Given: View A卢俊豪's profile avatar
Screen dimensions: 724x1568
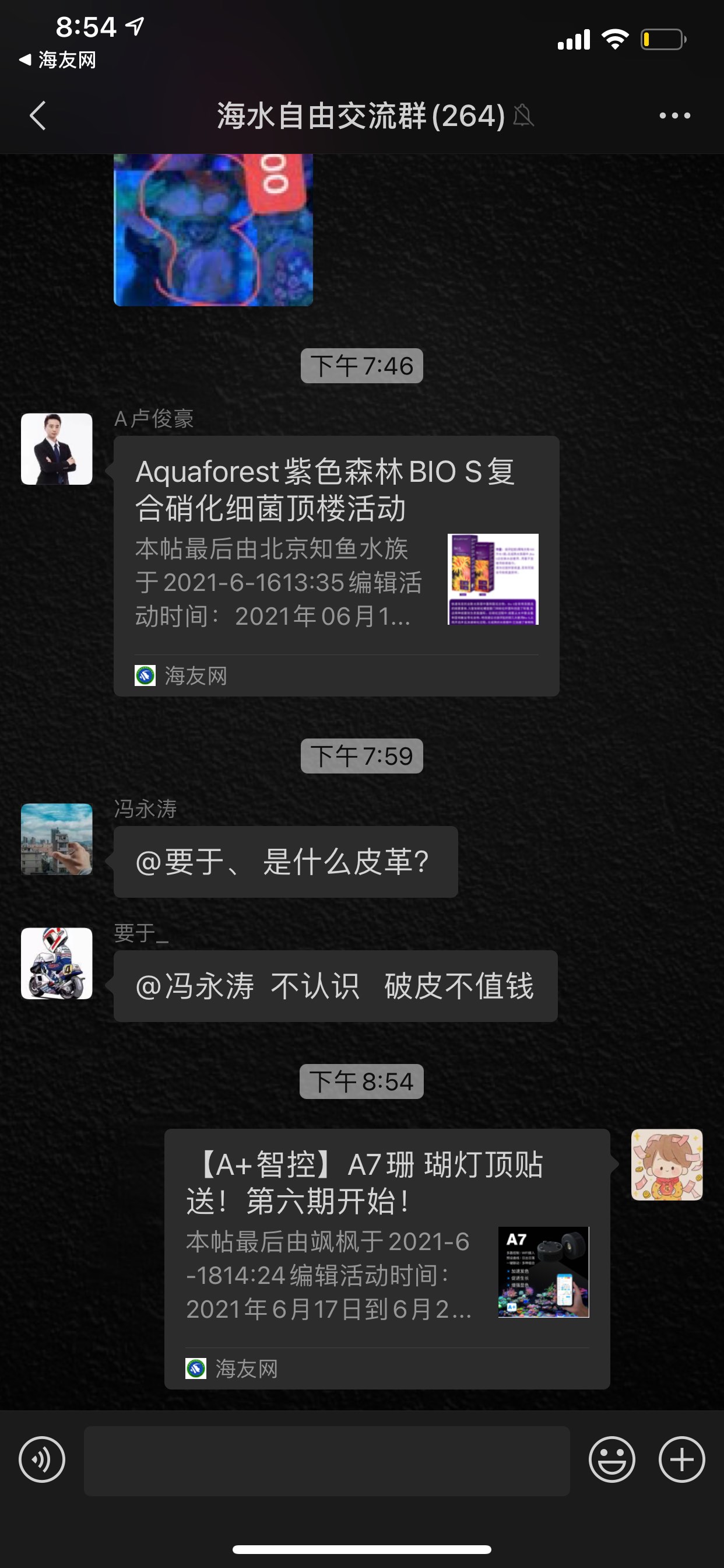Looking at the screenshot, I should coord(57,449).
